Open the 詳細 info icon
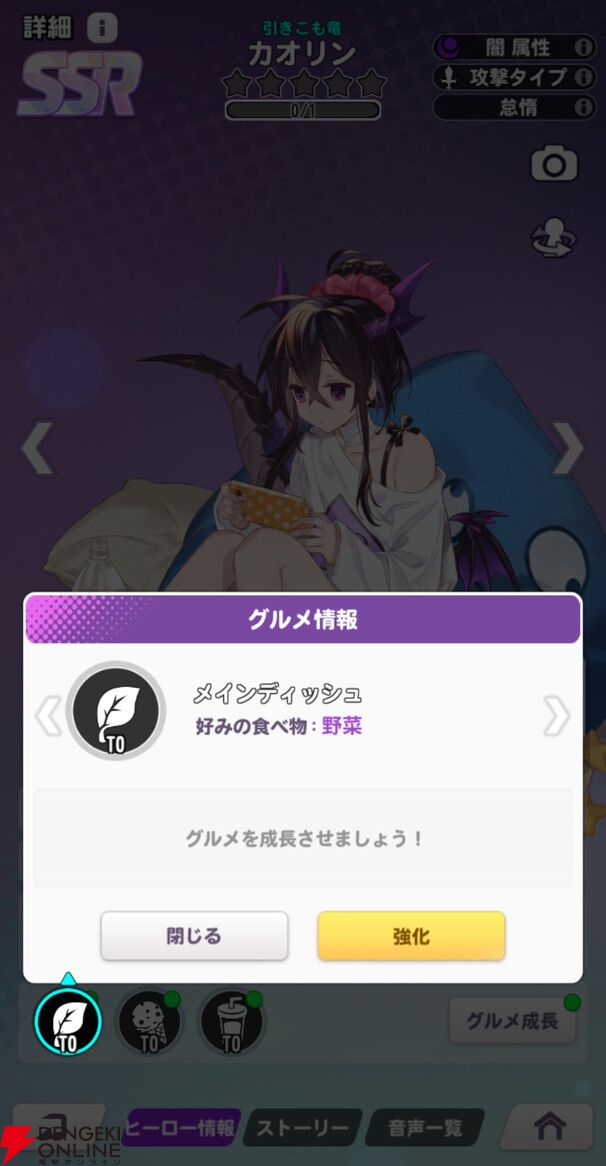 pos(101,28)
